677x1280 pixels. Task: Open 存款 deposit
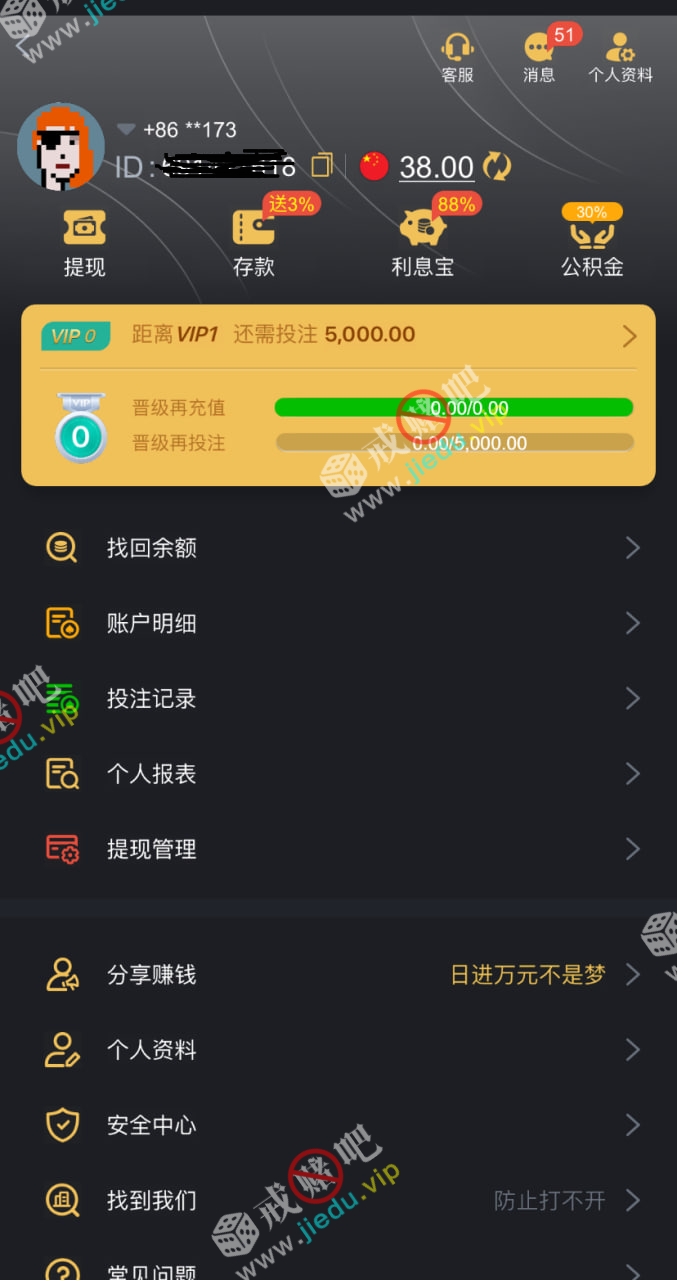click(254, 243)
